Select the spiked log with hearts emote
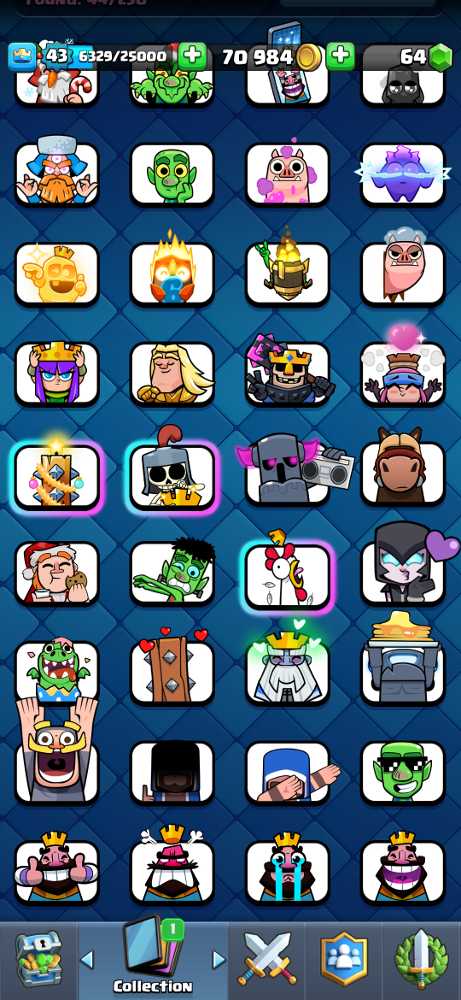461x1000 pixels. [x=172, y=672]
